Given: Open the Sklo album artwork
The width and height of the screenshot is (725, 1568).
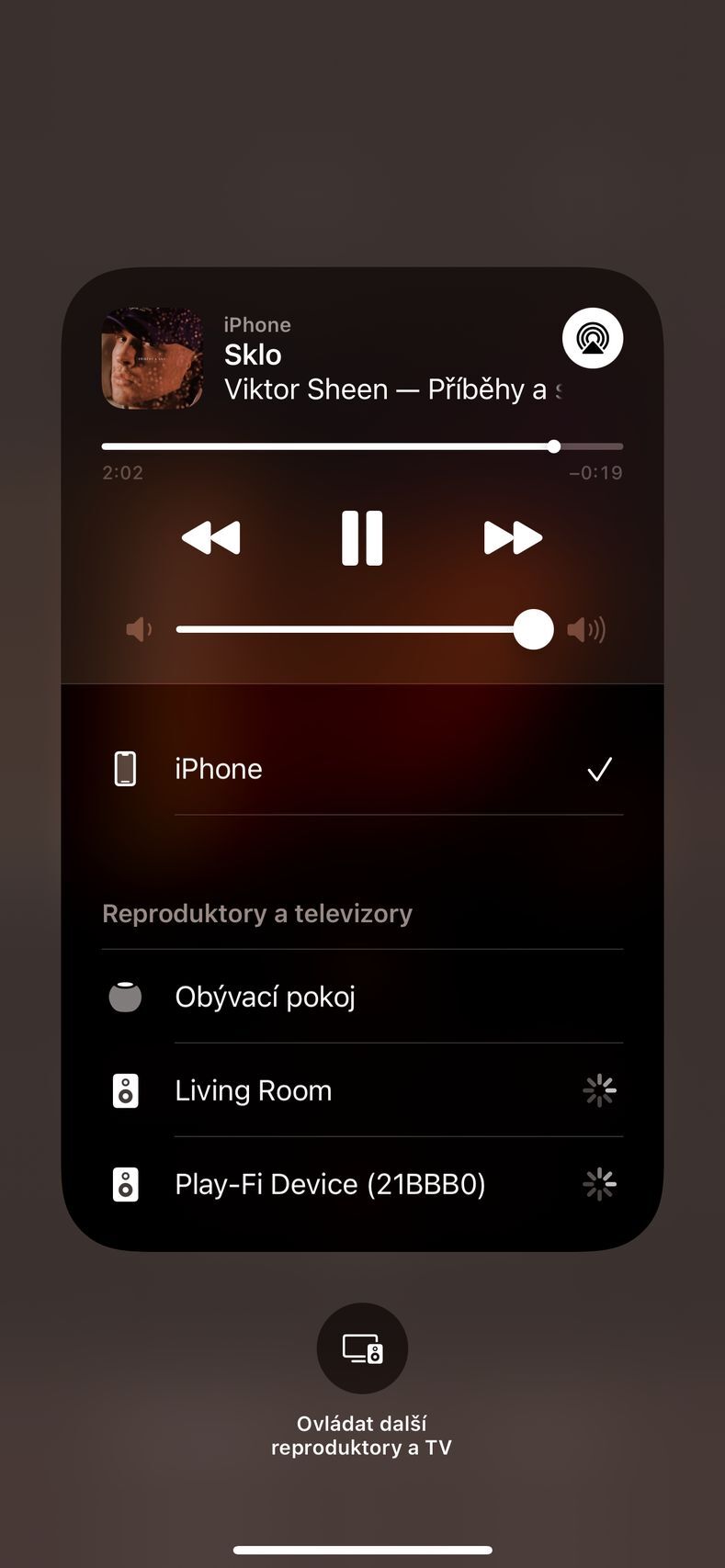Looking at the screenshot, I should coord(152,358).
